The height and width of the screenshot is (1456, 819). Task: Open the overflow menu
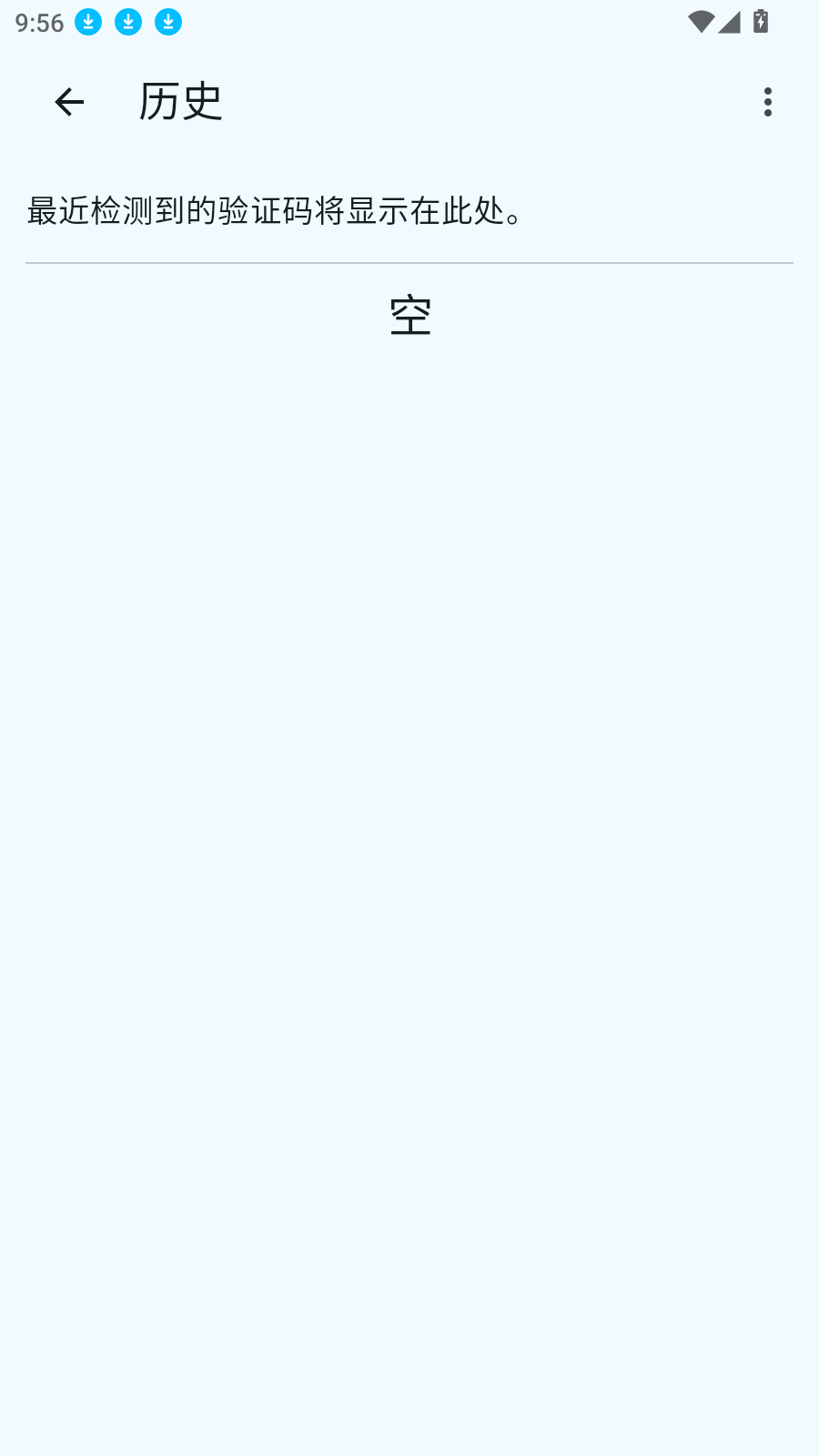[x=767, y=102]
